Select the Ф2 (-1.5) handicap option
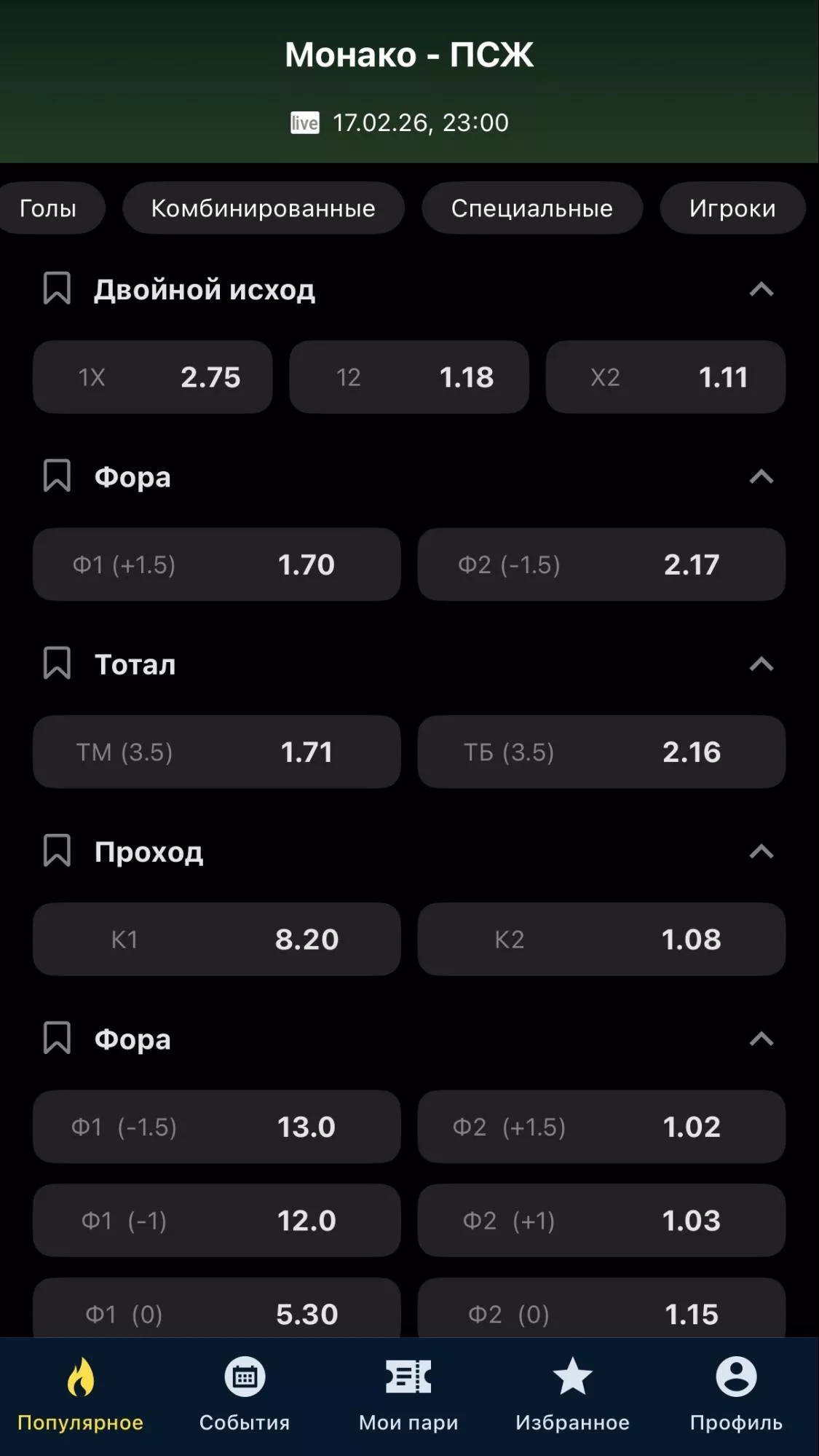 tap(602, 564)
